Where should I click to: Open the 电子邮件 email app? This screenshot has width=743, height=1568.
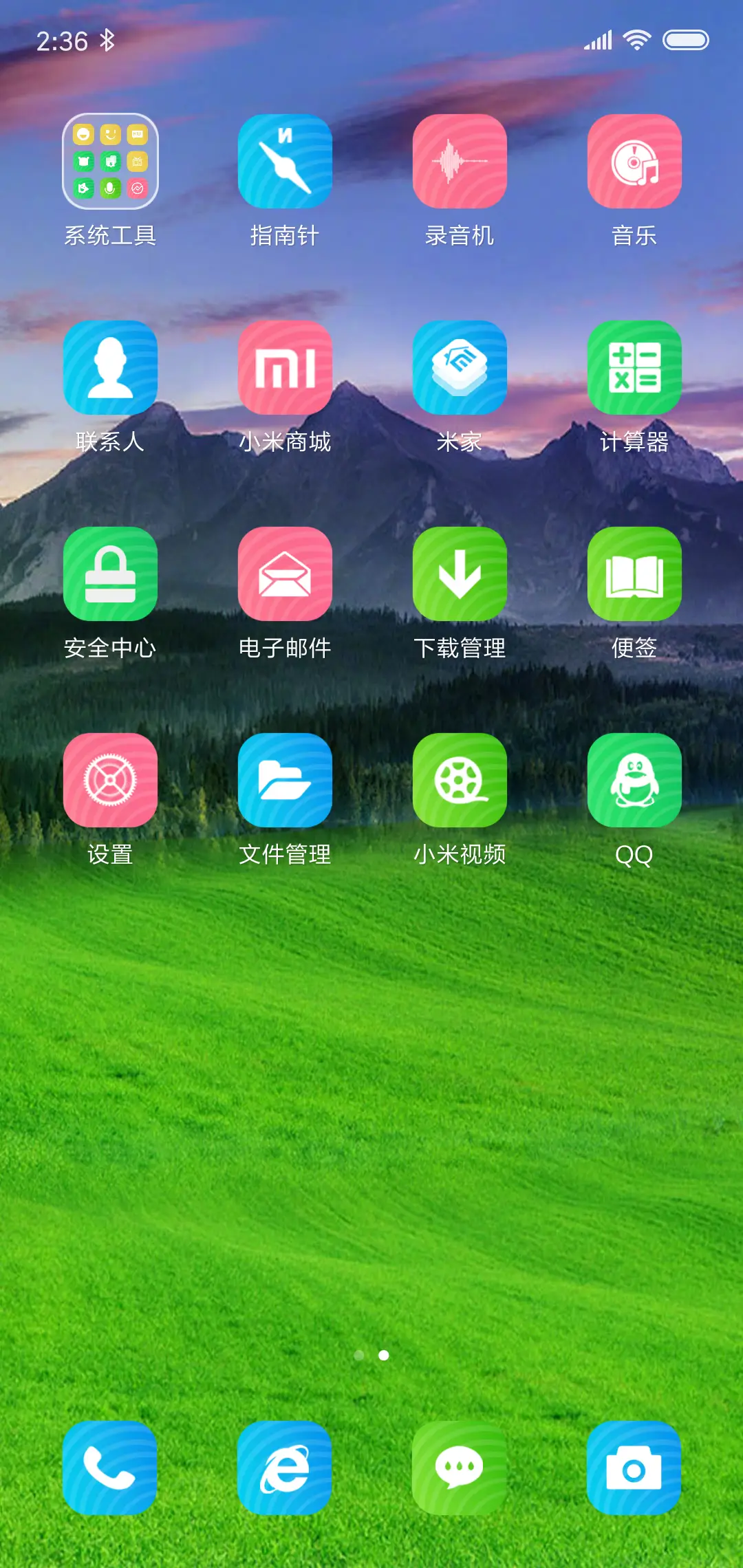(285, 575)
